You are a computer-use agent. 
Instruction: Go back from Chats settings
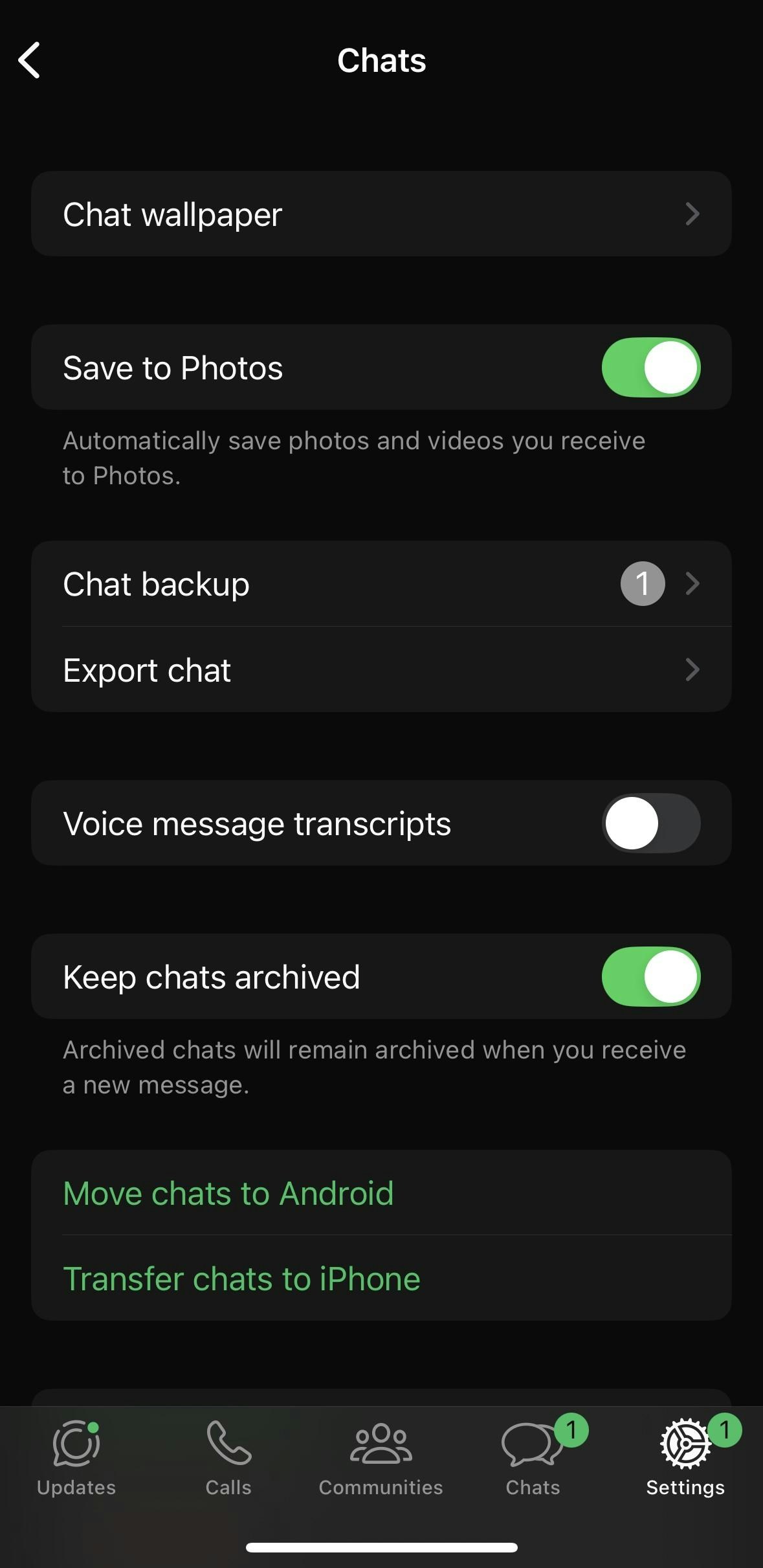[30, 60]
